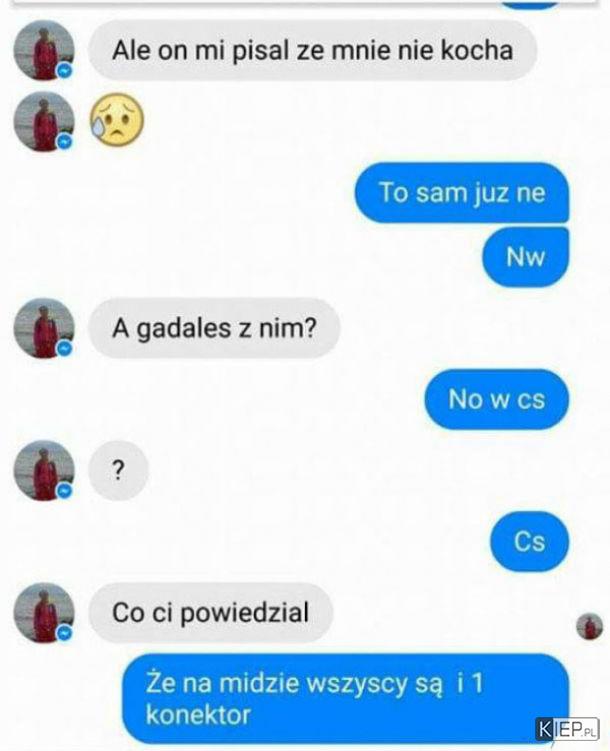The width and height of the screenshot is (610, 751).
Task: Tap the avatar next to the '?' message
Action: tap(44, 470)
